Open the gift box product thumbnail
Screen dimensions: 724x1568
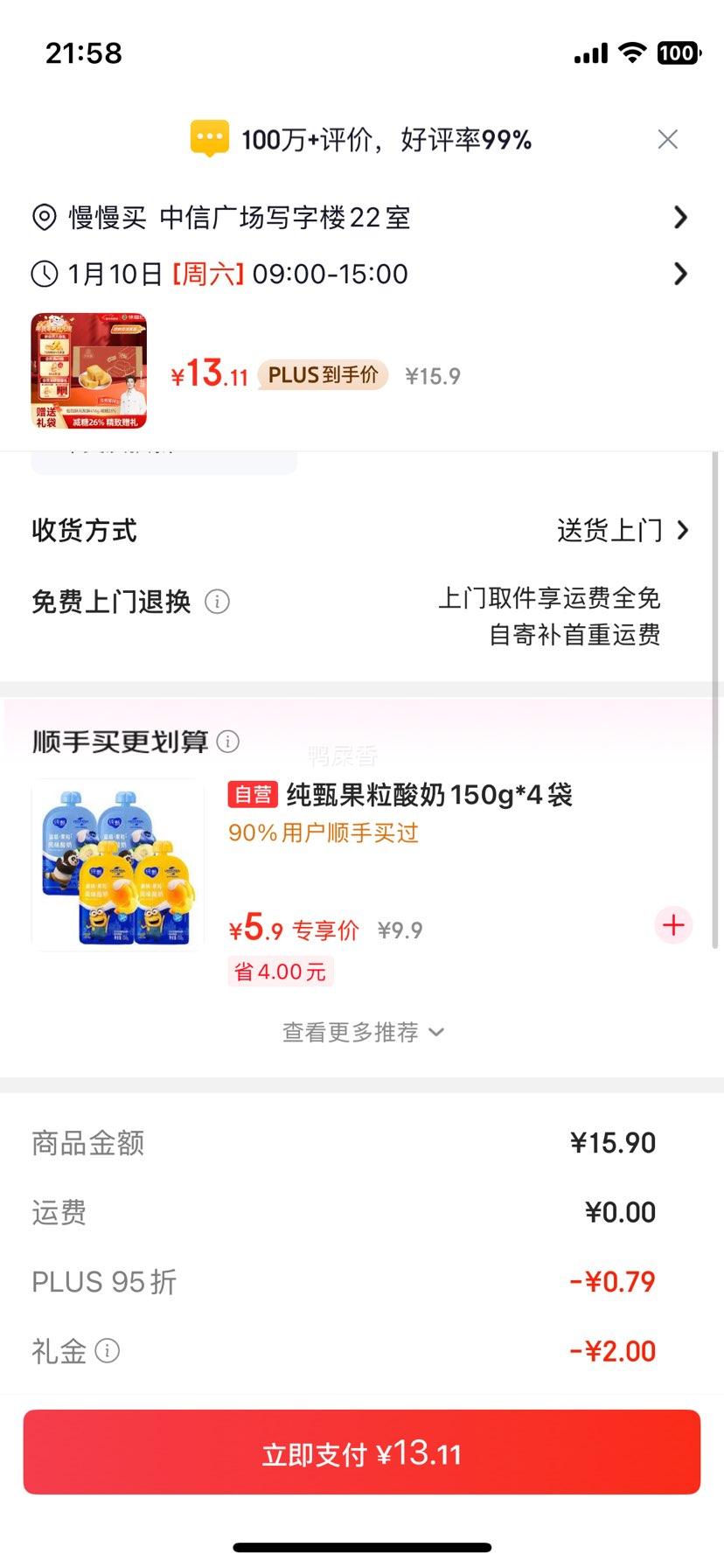click(87, 371)
